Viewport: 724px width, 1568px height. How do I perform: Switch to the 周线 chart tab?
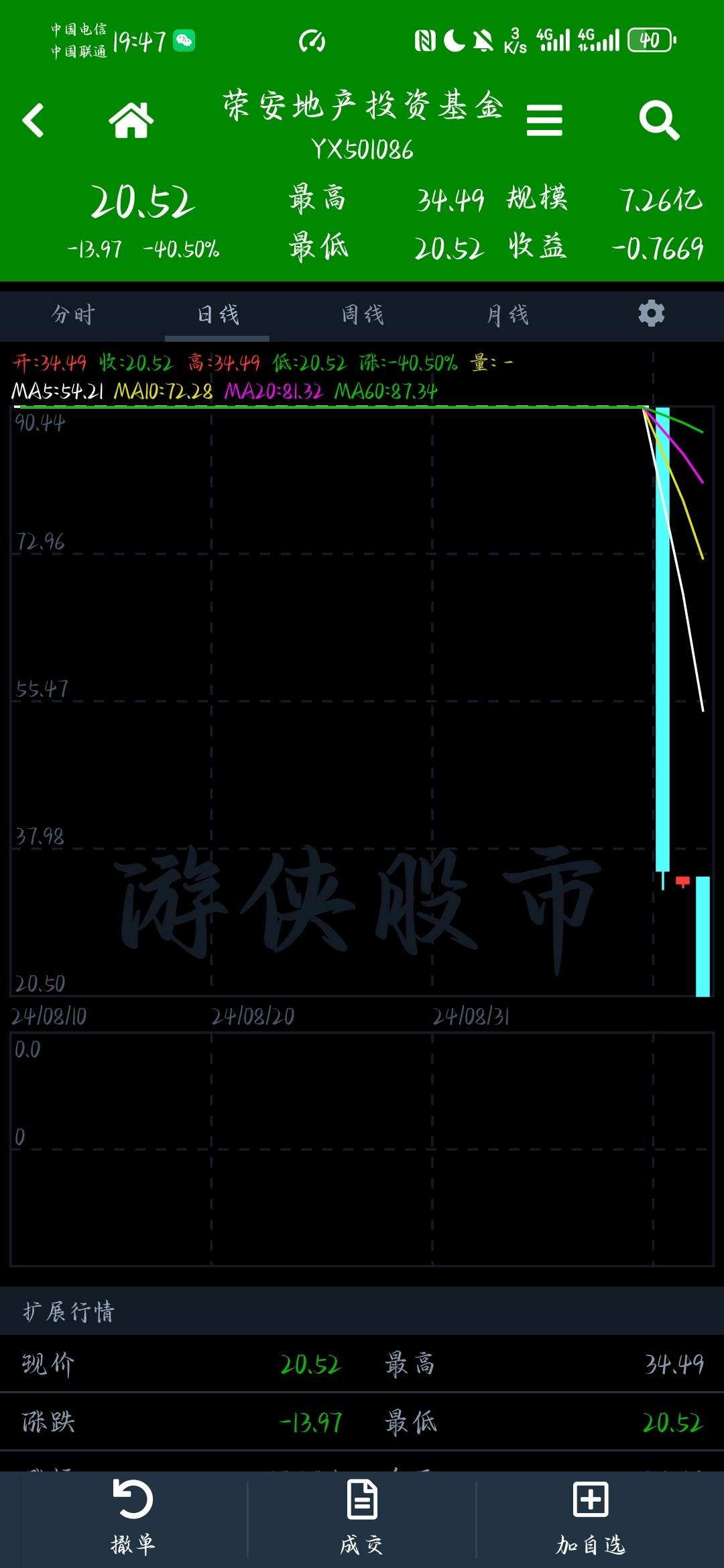(363, 314)
